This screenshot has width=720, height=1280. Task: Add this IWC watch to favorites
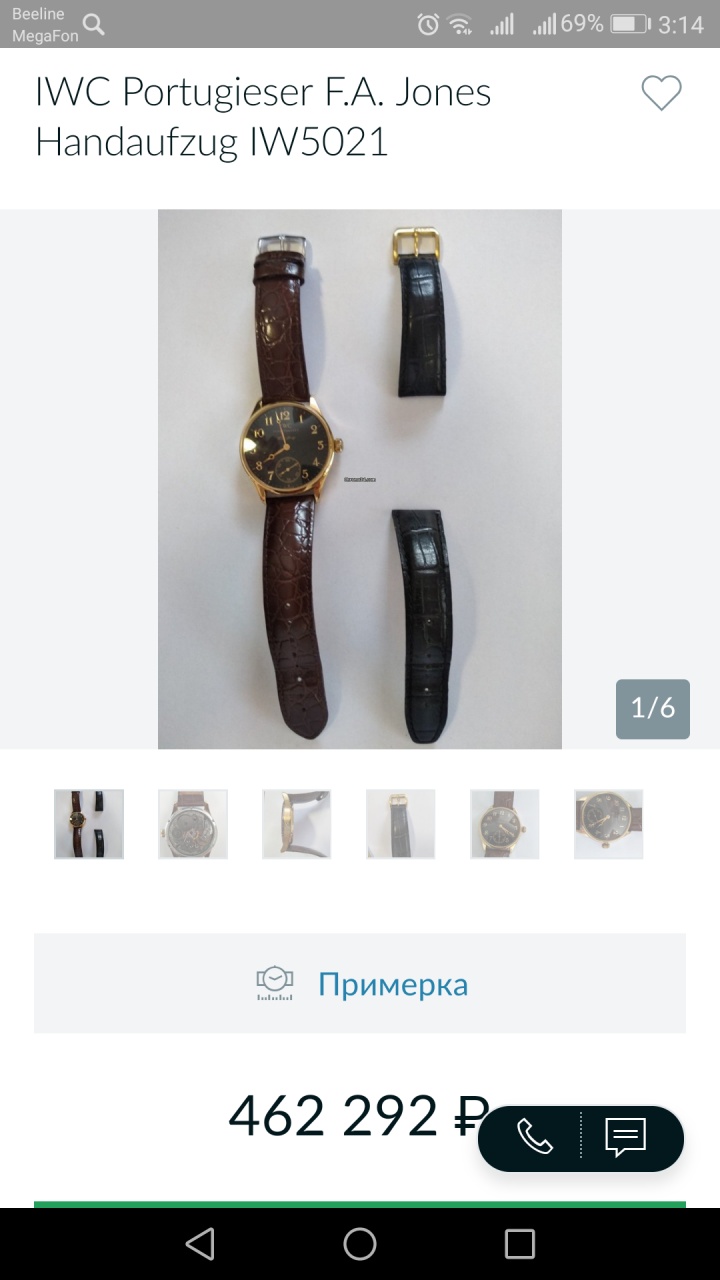[661, 94]
